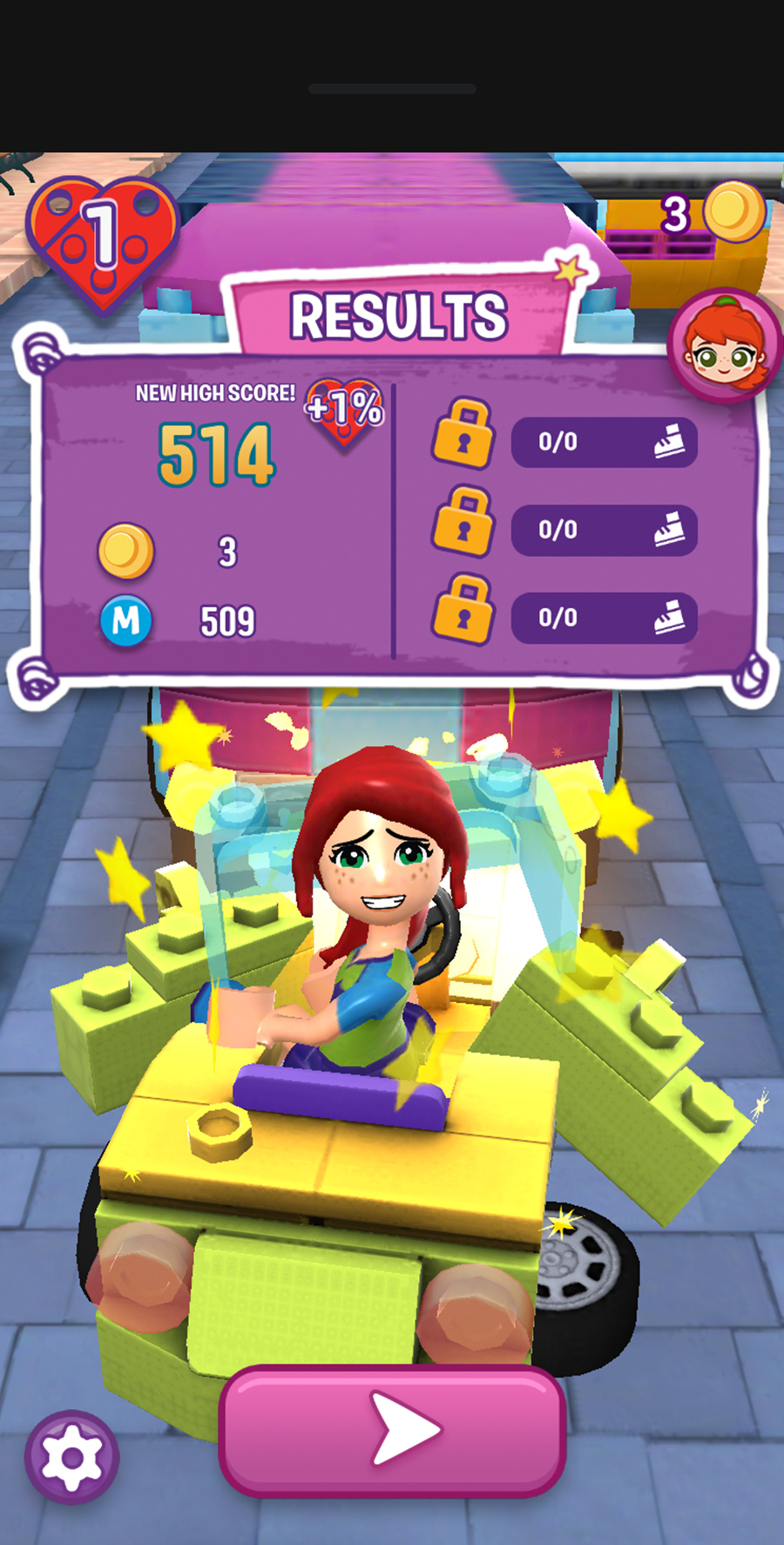Tap the pink continue arrow button
Viewport: 784px width, 1545px height.
(393, 1431)
